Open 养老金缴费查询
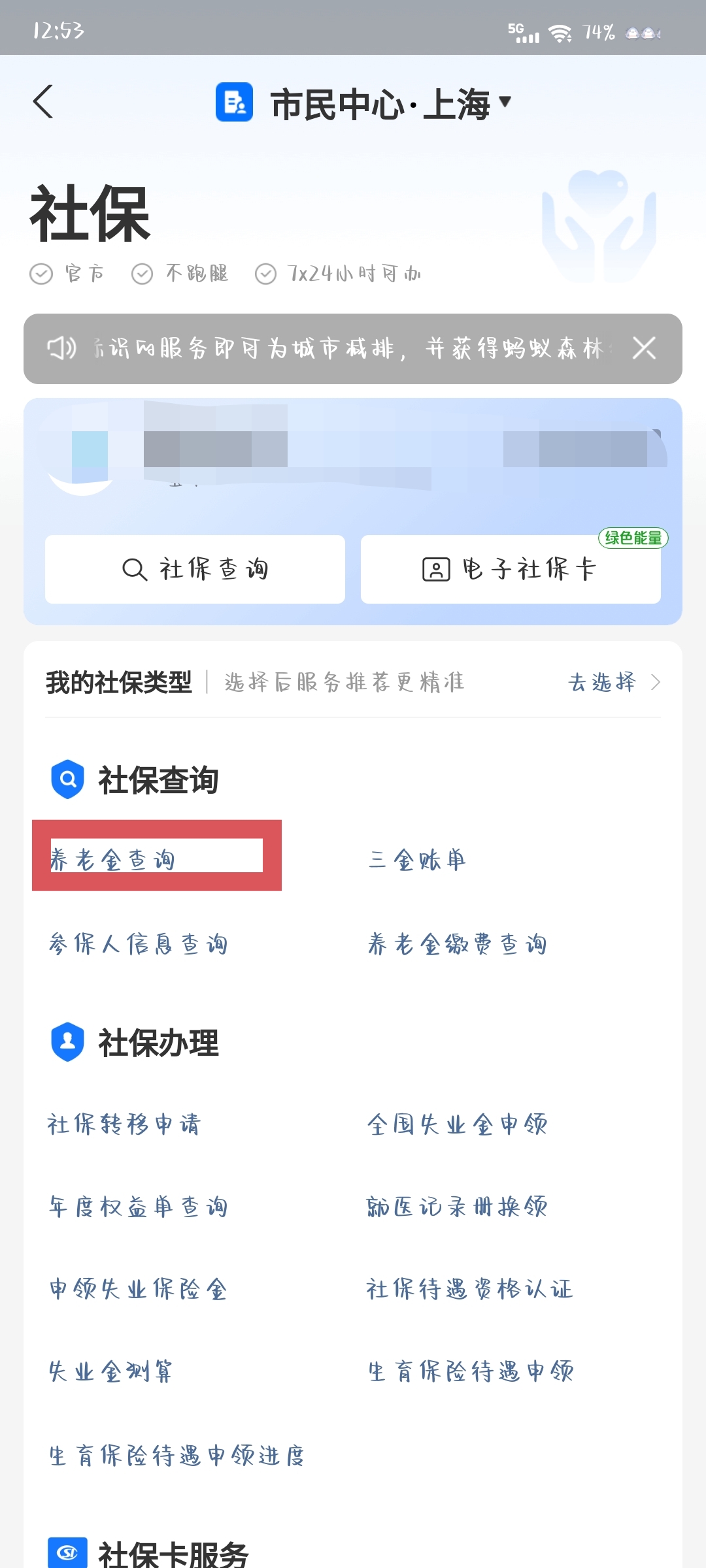Viewport: 706px width, 1568px height. pyautogui.click(x=457, y=944)
